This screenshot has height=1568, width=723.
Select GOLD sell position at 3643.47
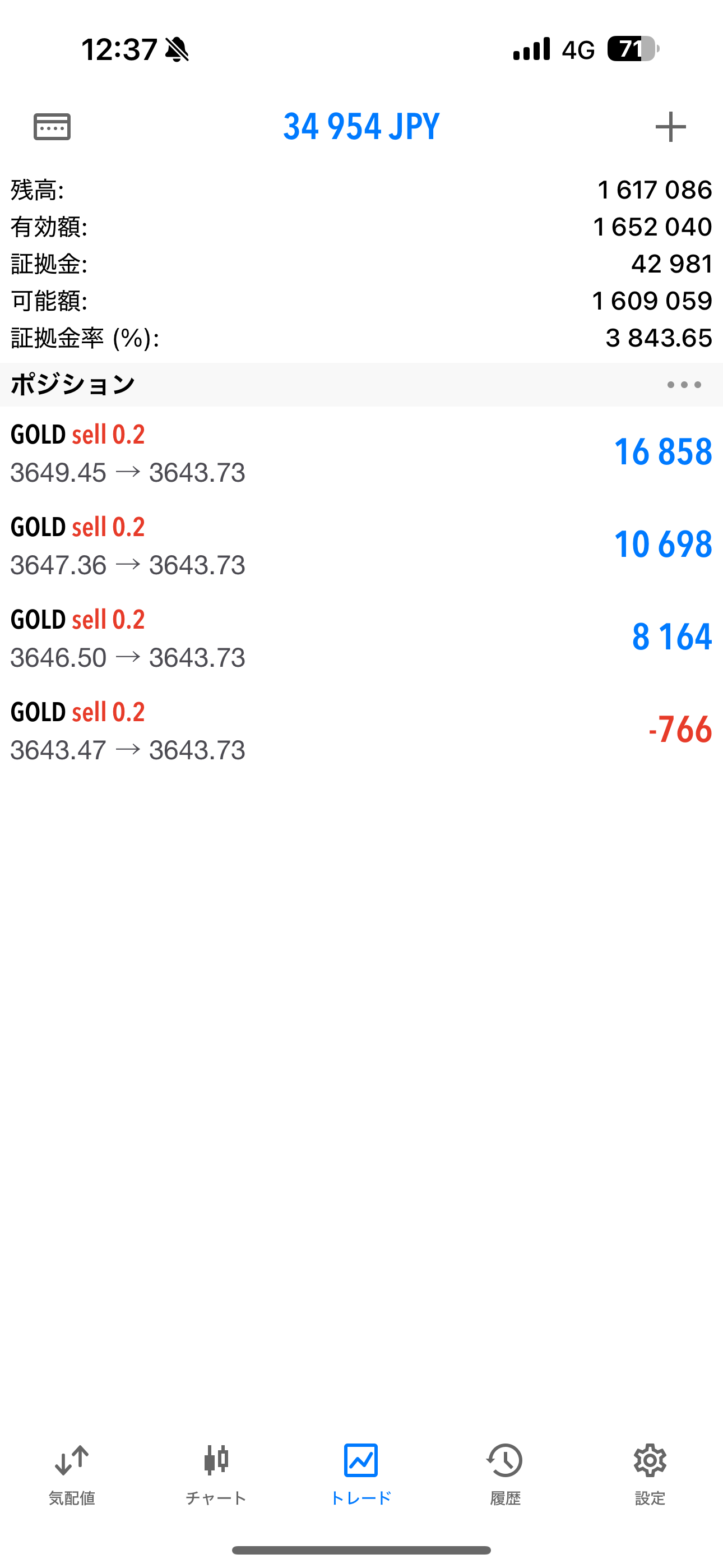click(x=361, y=730)
